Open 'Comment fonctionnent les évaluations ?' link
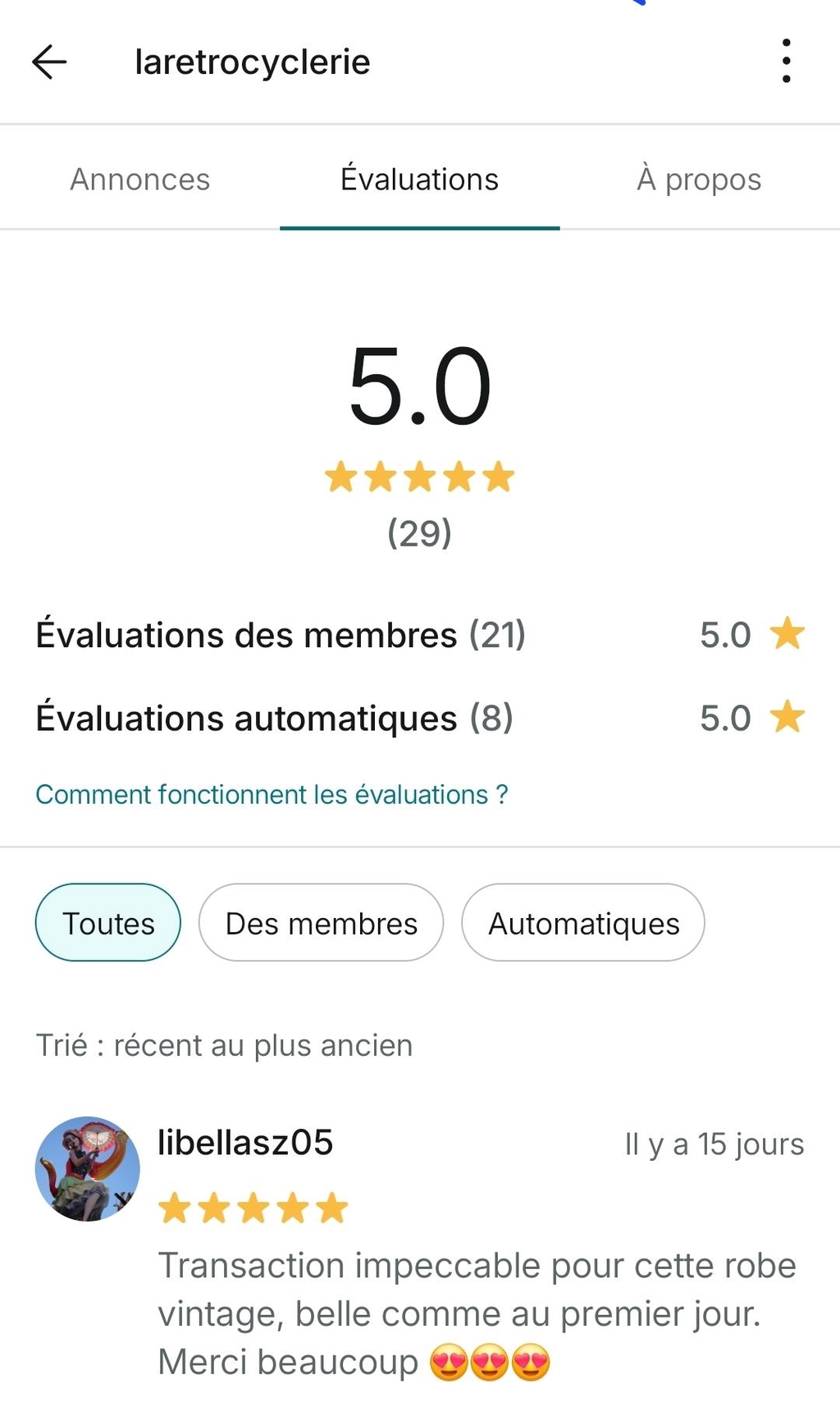This screenshot has height=1402, width=840. click(x=272, y=794)
